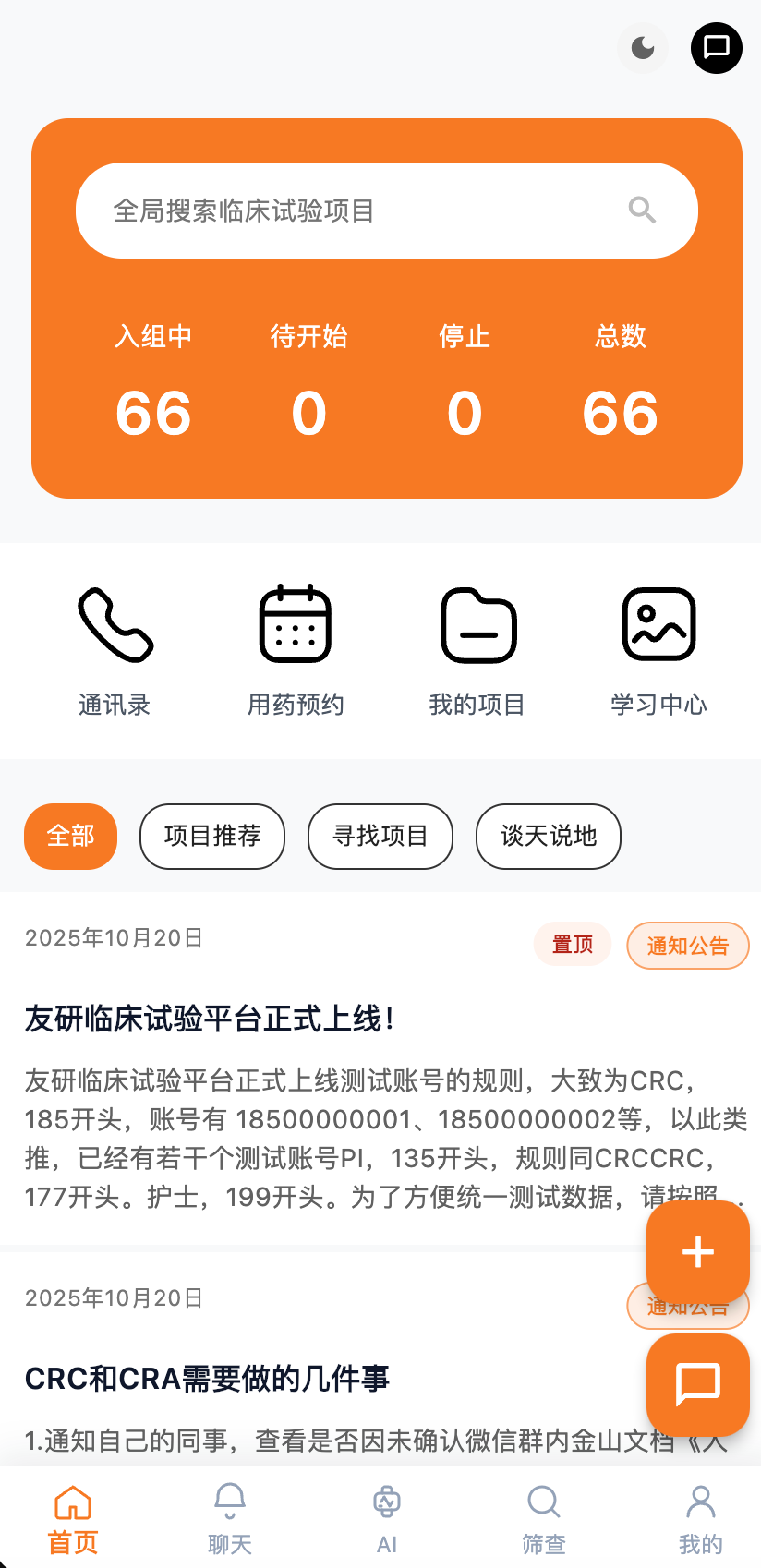Image resolution: width=761 pixels, height=1568 pixels.
Task: Open article CRC和CRA需要做的几件事
Action: (206, 1379)
